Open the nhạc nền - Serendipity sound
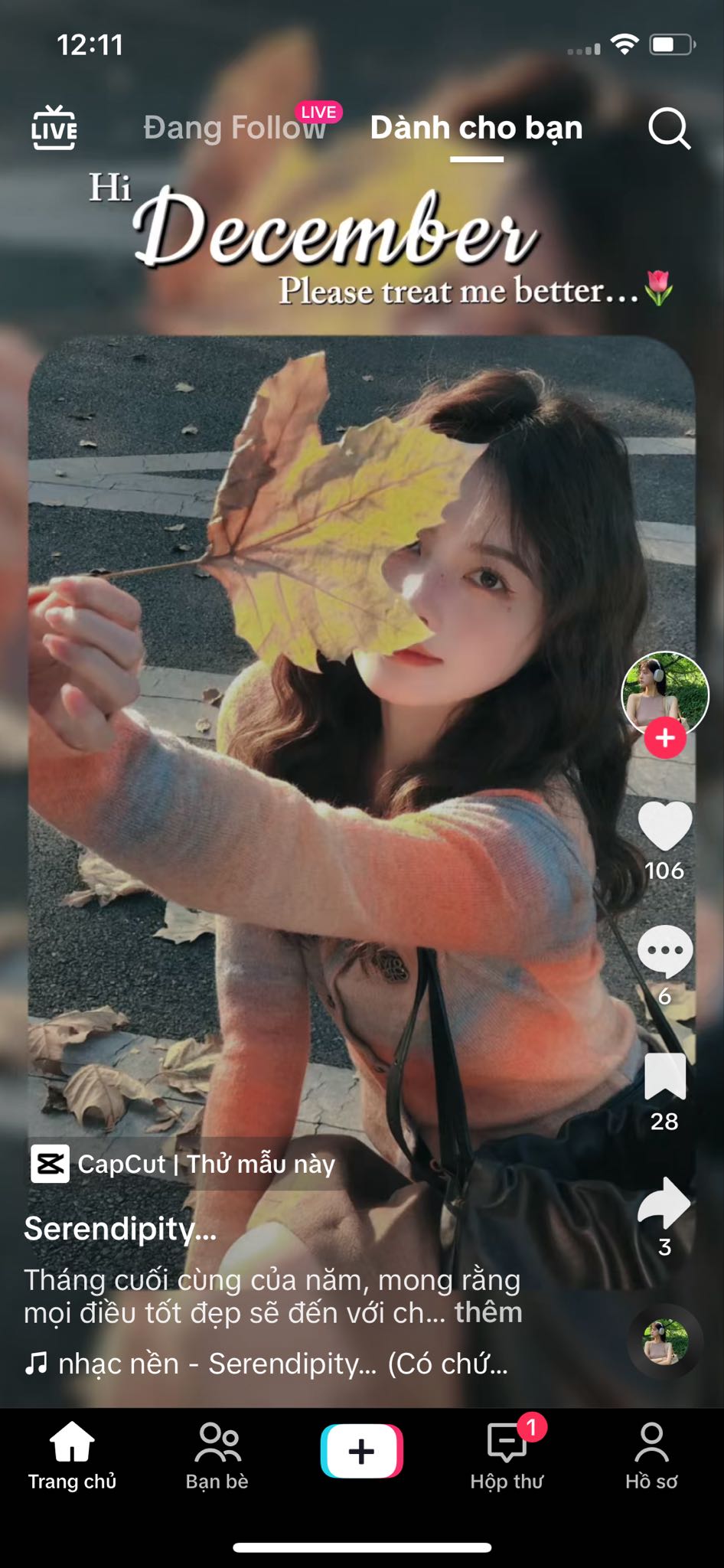 pos(268,1364)
